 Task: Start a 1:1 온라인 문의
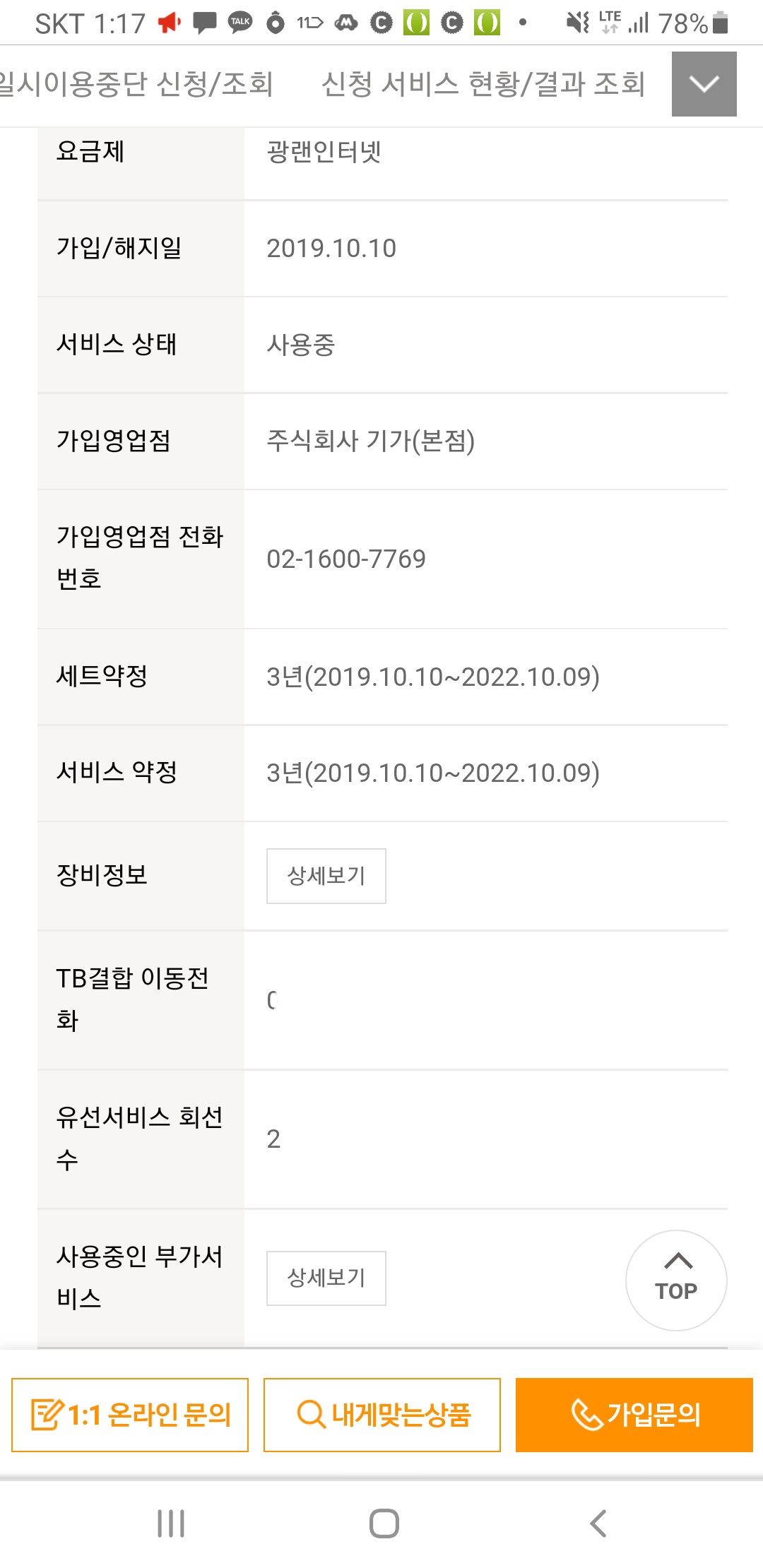130,1415
